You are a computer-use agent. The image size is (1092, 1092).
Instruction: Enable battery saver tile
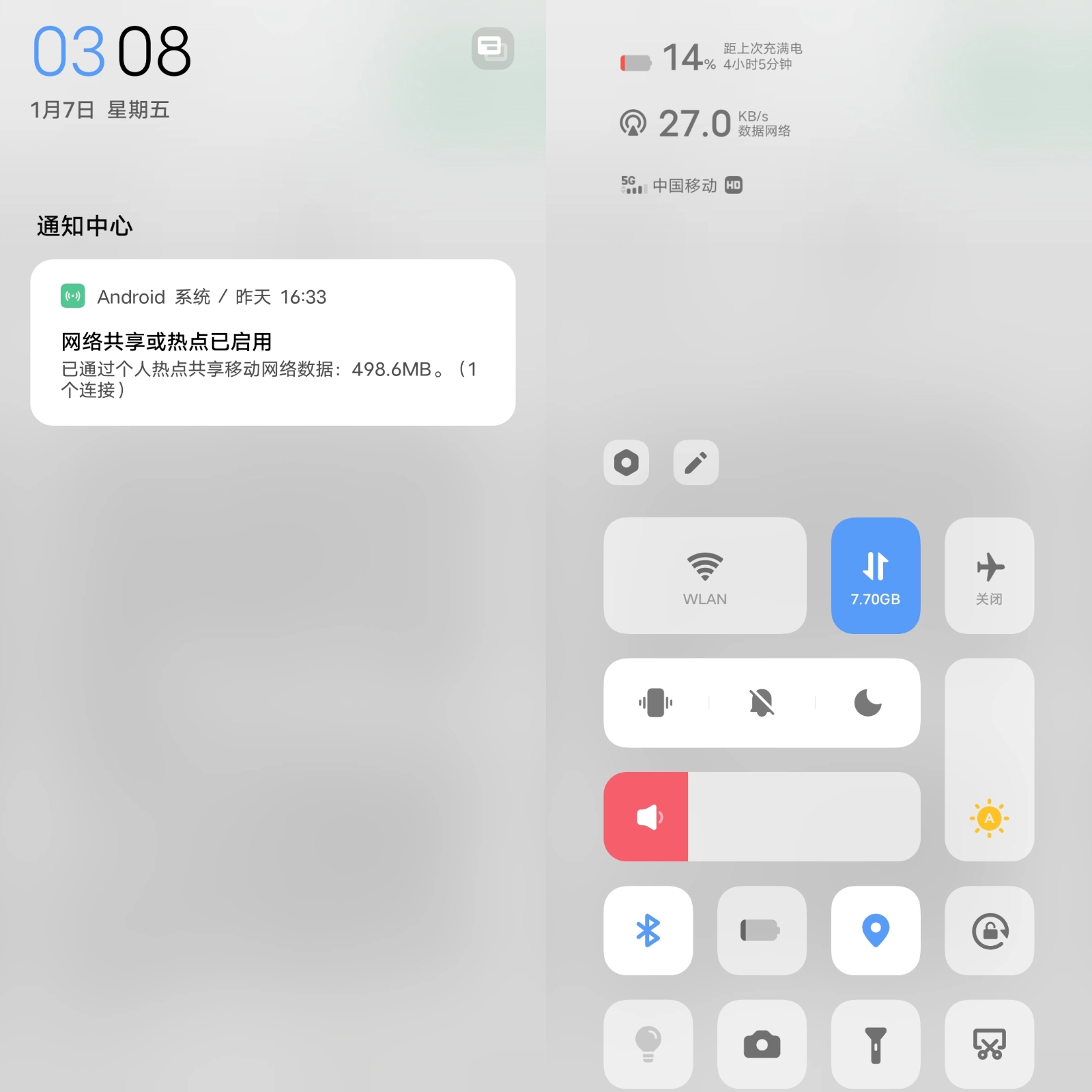761,930
